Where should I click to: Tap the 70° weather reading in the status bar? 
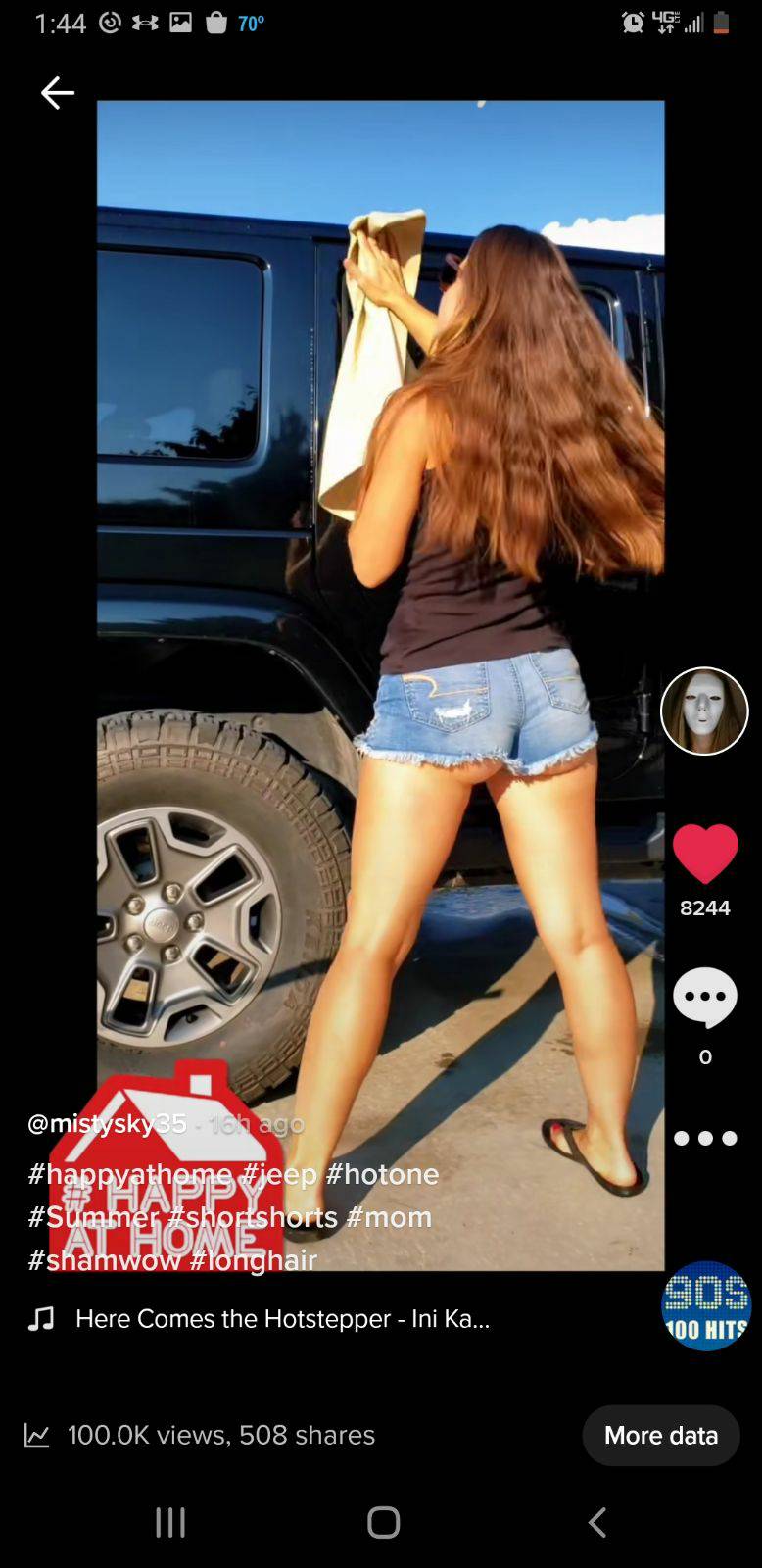(252, 22)
